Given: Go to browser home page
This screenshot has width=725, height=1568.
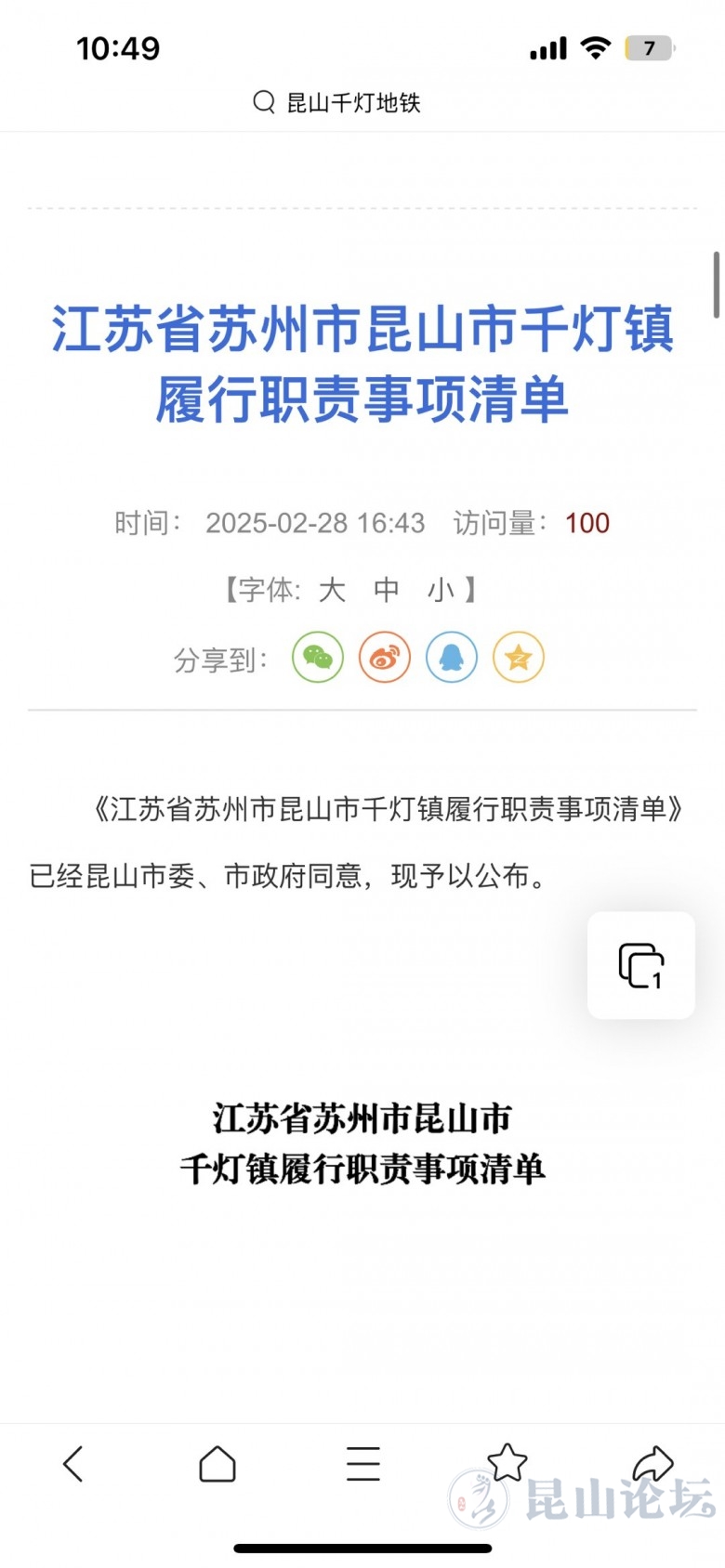Looking at the screenshot, I should [217, 1464].
